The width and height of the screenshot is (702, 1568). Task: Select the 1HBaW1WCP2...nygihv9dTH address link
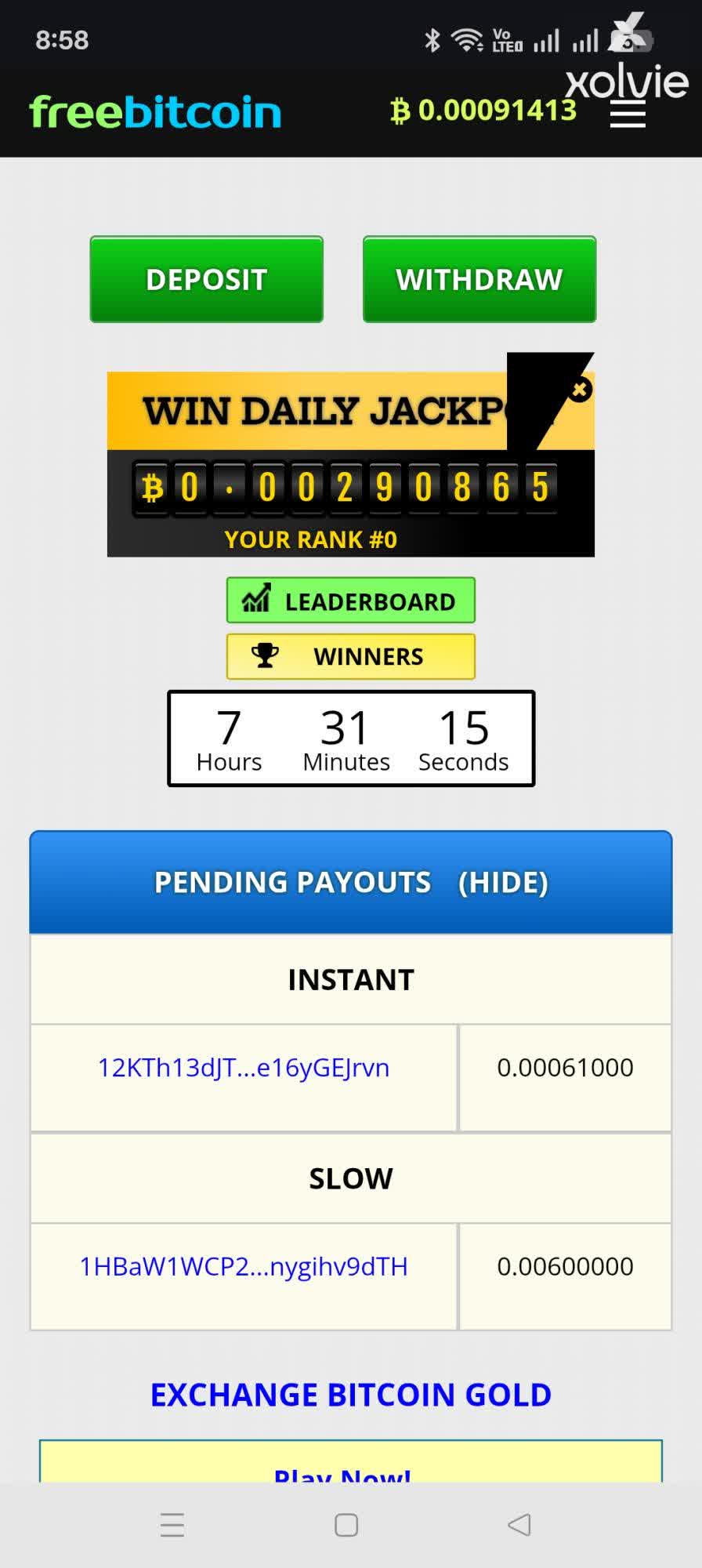[x=243, y=1265]
